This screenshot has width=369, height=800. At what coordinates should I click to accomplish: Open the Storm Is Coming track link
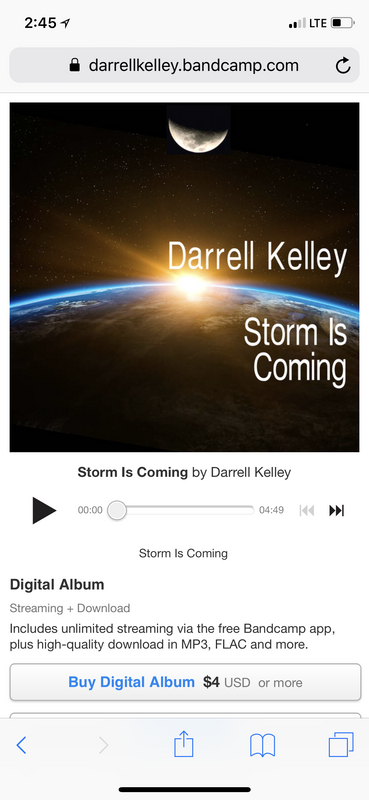(x=183, y=553)
